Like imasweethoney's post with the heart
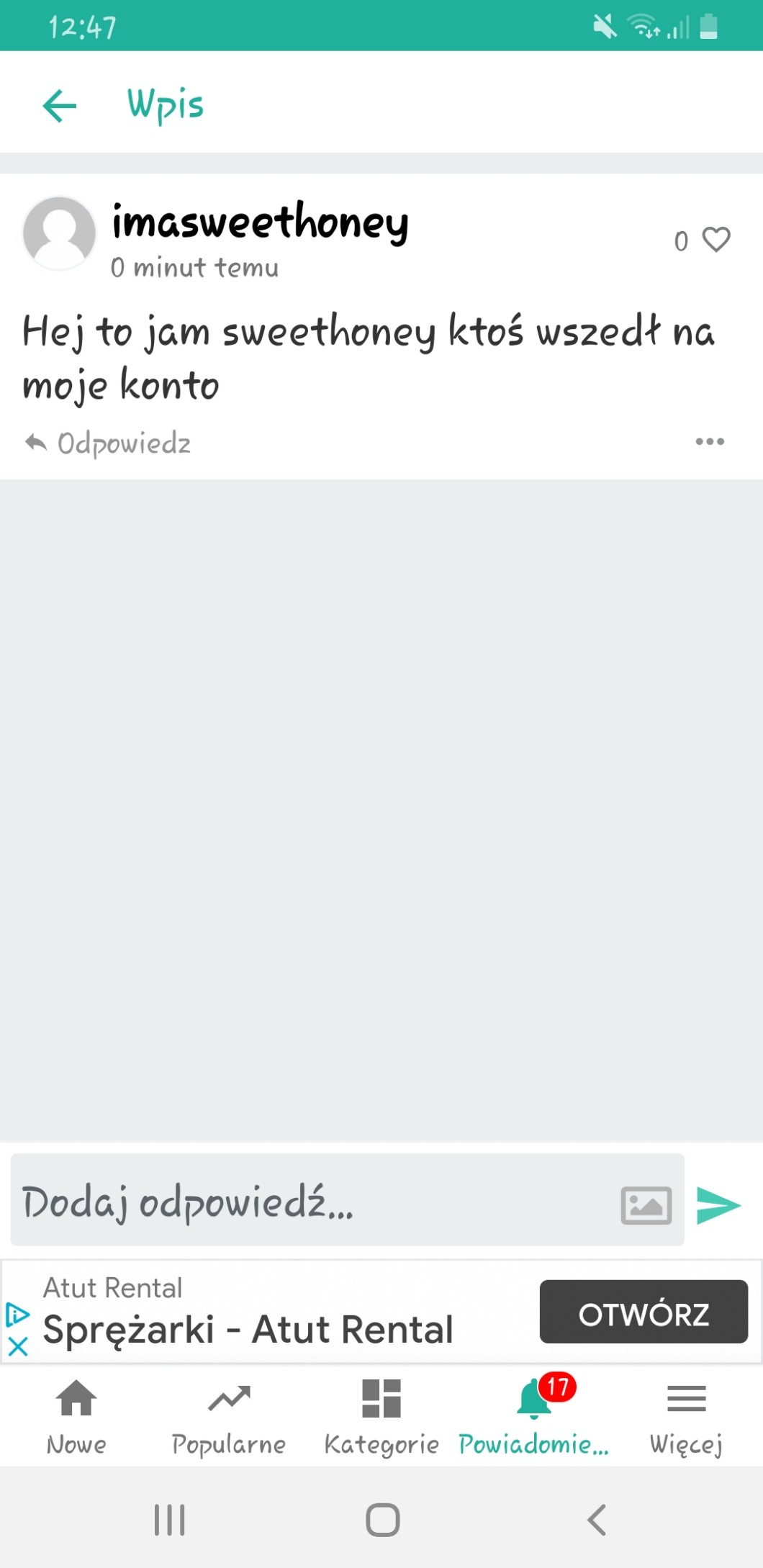 click(x=715, y=240)
